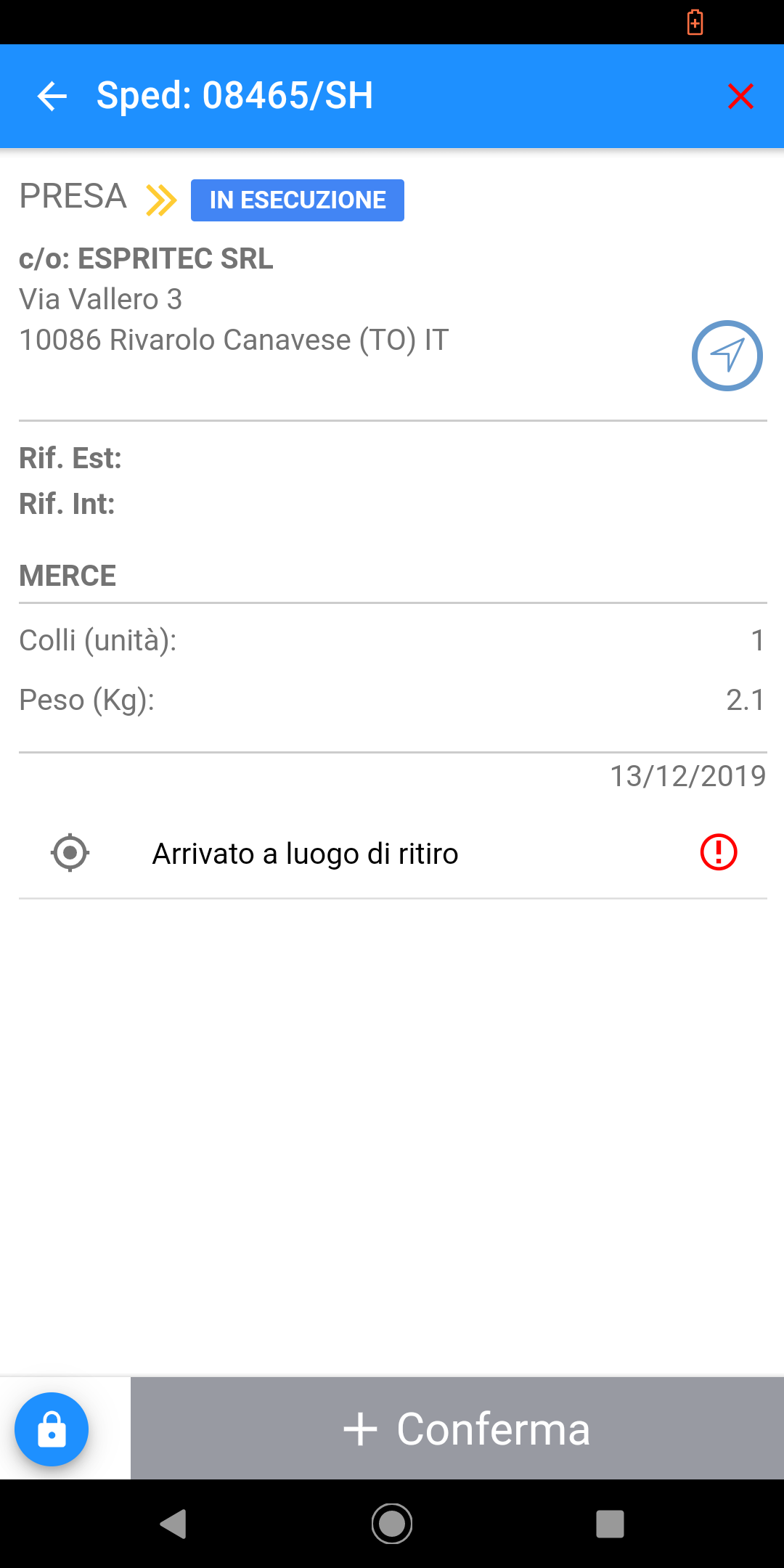The width and height of the screenshot is (784, 1568).
Task: Tap the red alert icon on arrival row
Action: (719, 852)
